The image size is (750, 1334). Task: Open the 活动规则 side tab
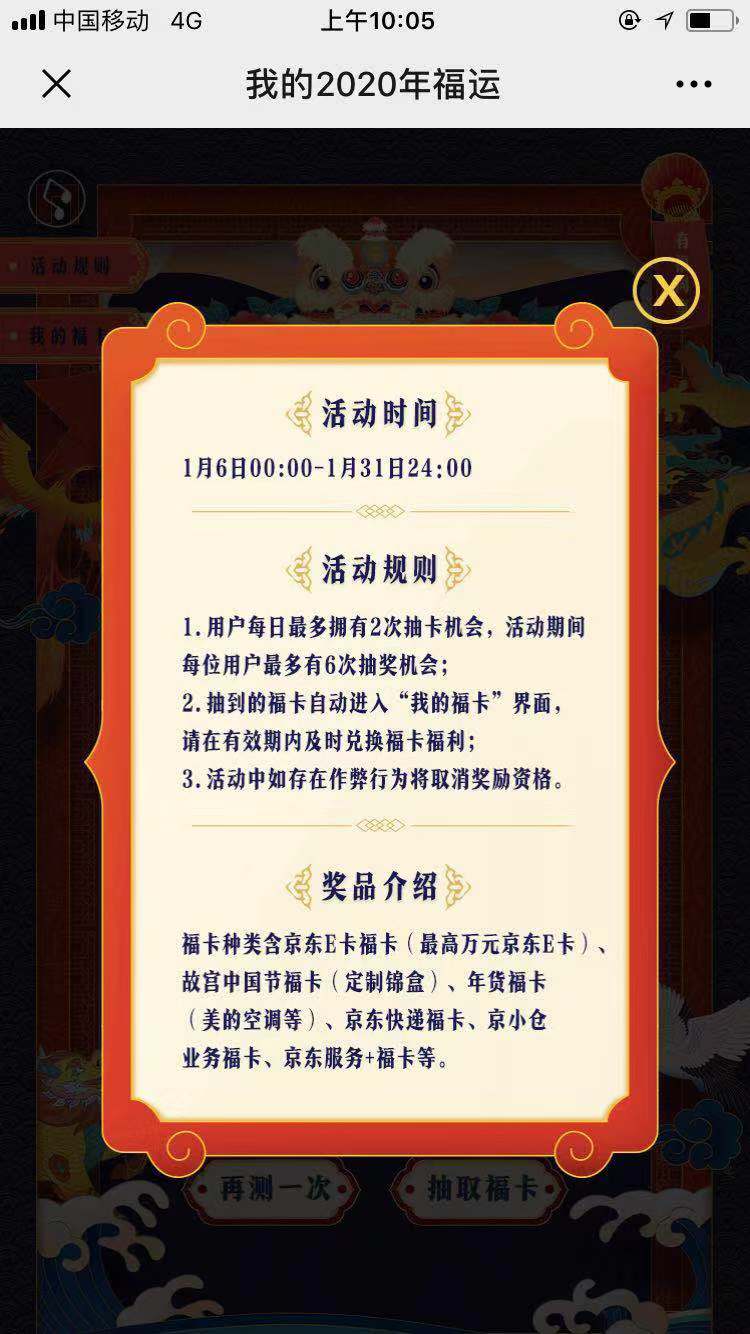point(70,266)
